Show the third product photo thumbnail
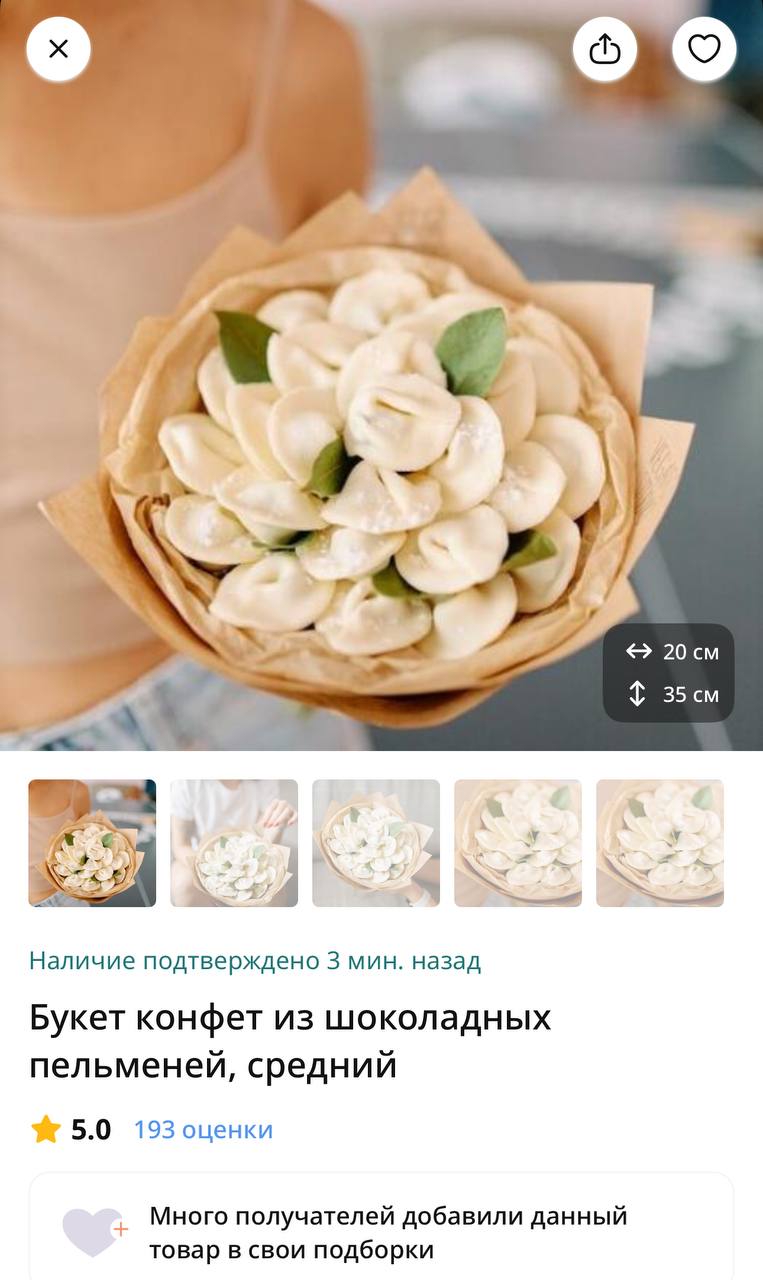 coord(376,843)
